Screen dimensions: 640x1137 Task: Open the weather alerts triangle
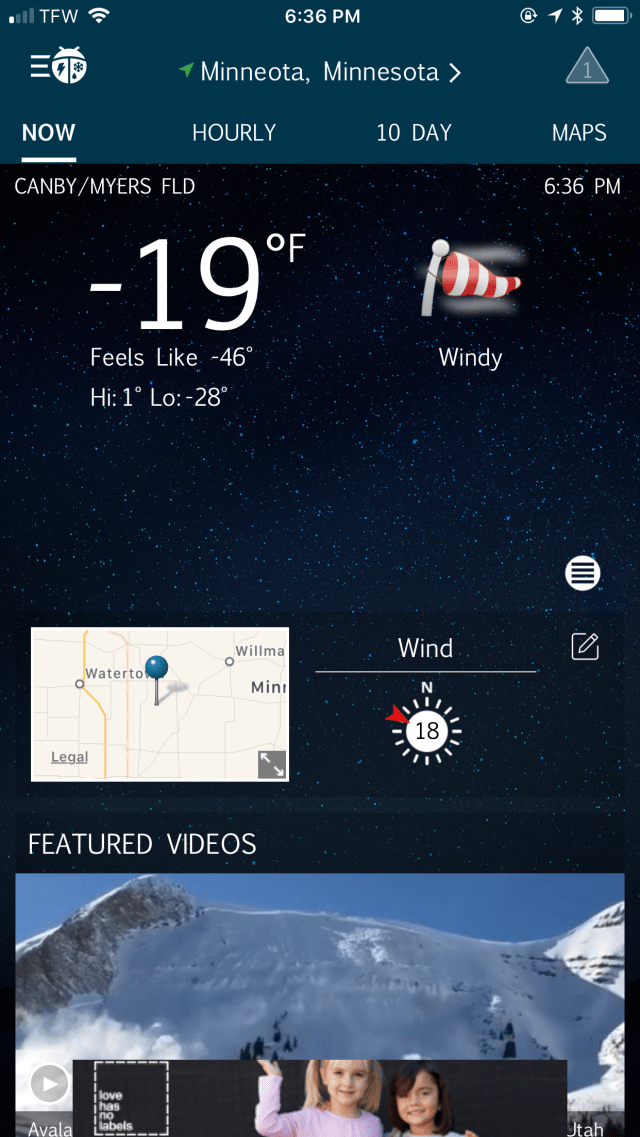(x=587, y=68)
